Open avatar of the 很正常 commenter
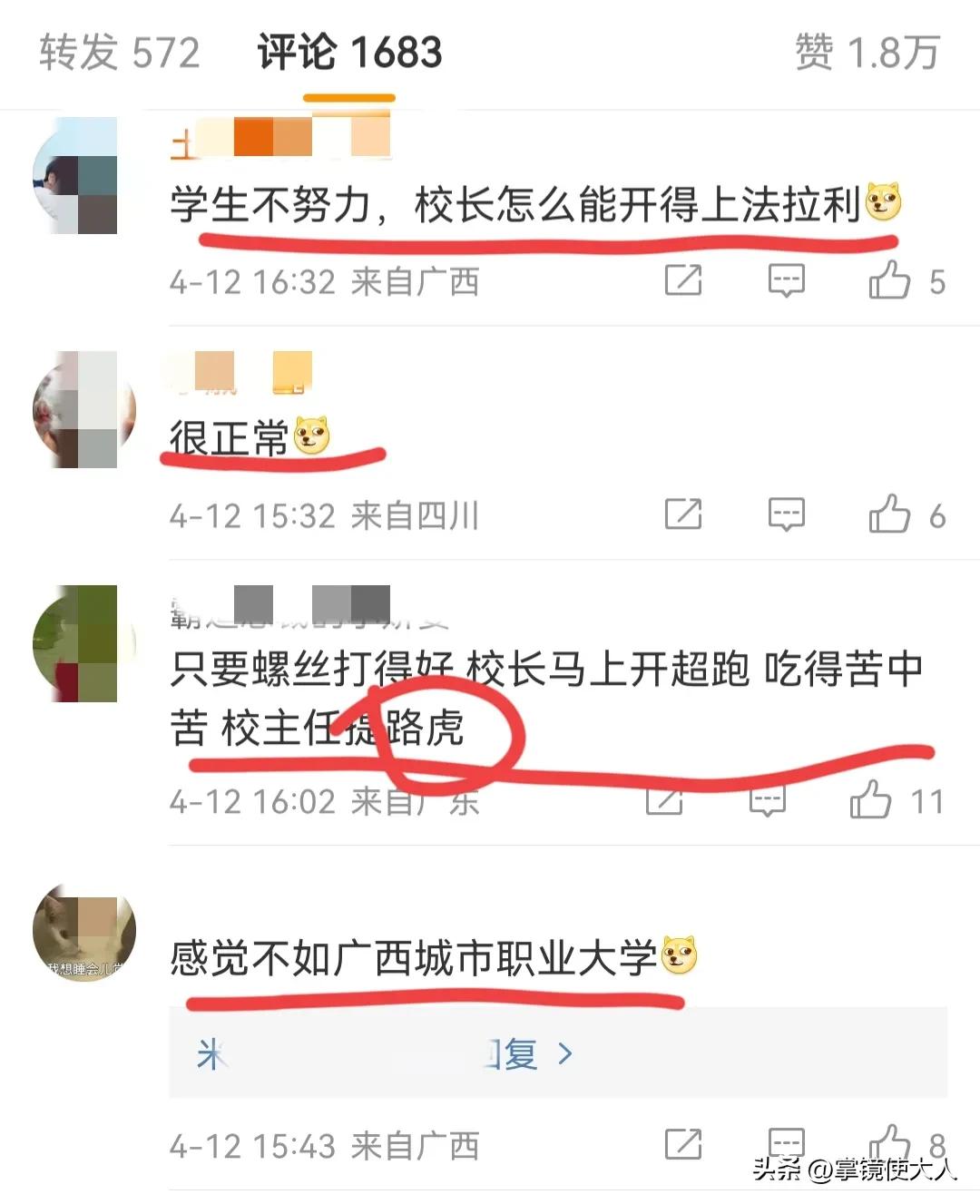This screenshot has height=1204, width=980. (82, 410)
